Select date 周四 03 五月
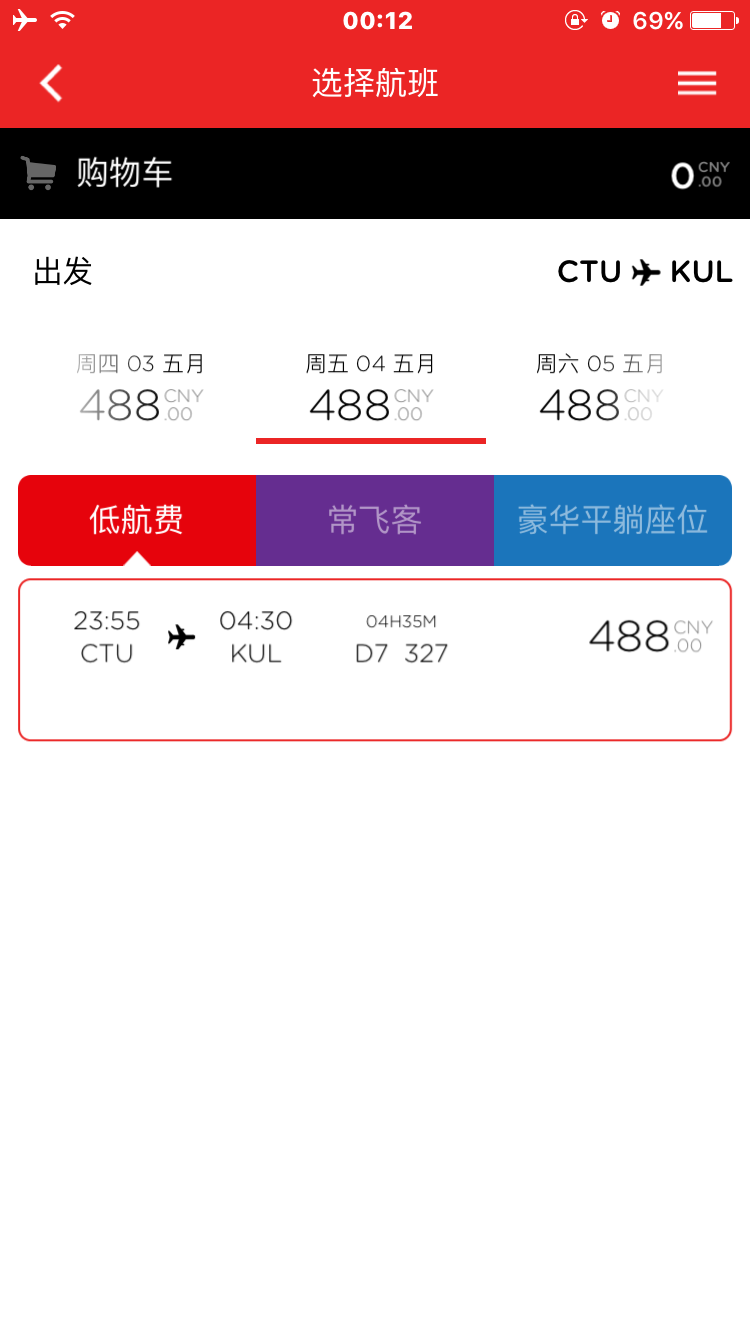 coord(141,390)
